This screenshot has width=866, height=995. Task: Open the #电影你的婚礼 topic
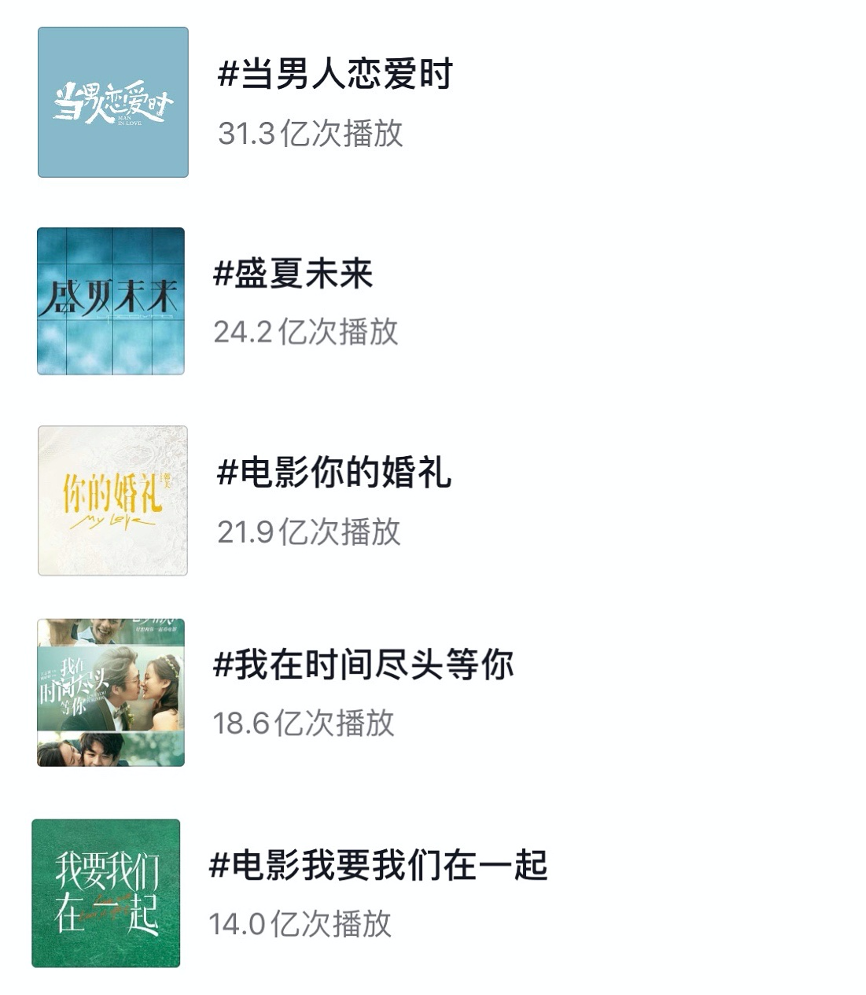tap(334, 472)
